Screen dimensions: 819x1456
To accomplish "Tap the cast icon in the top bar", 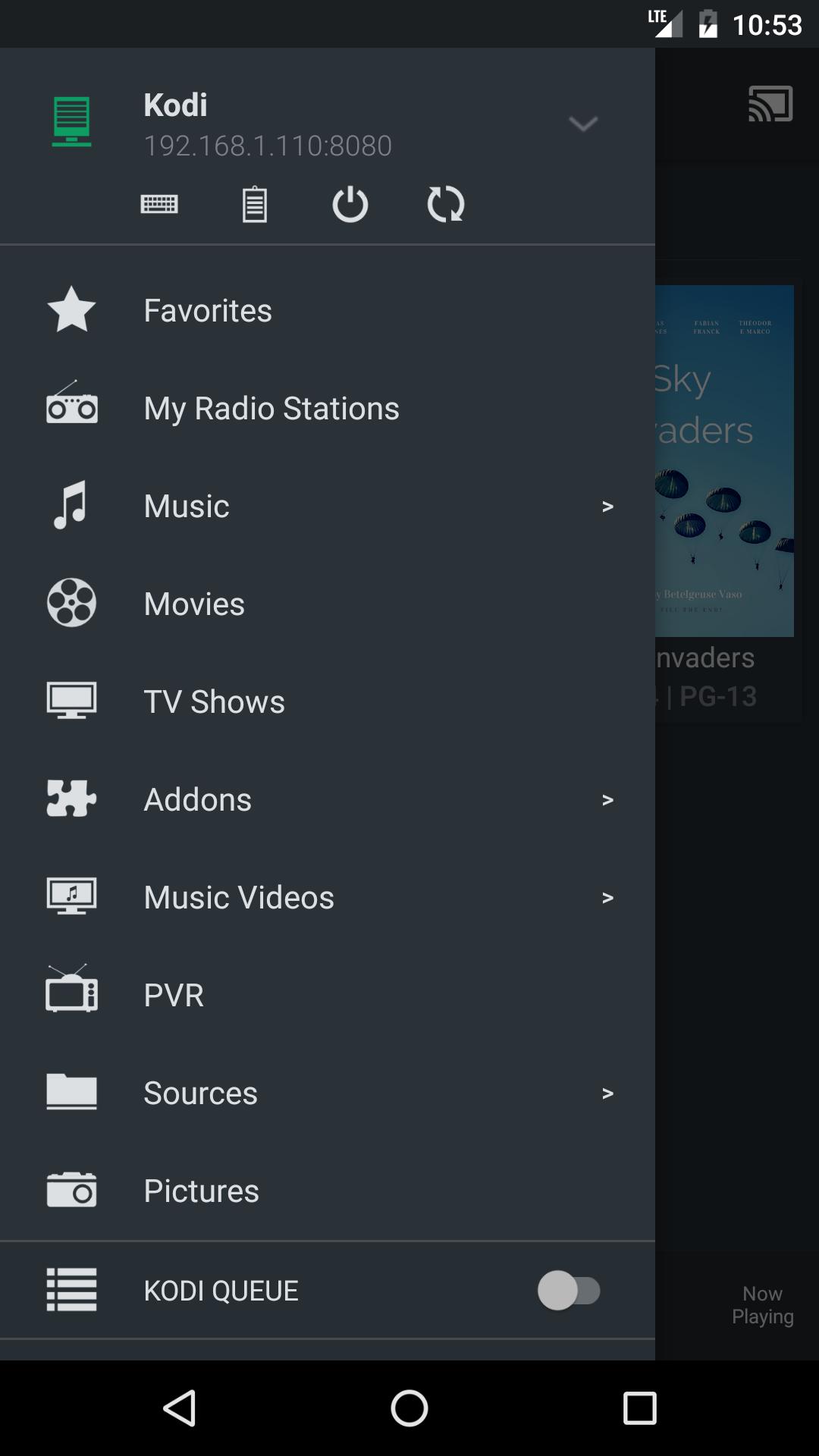I will (770, 104).
